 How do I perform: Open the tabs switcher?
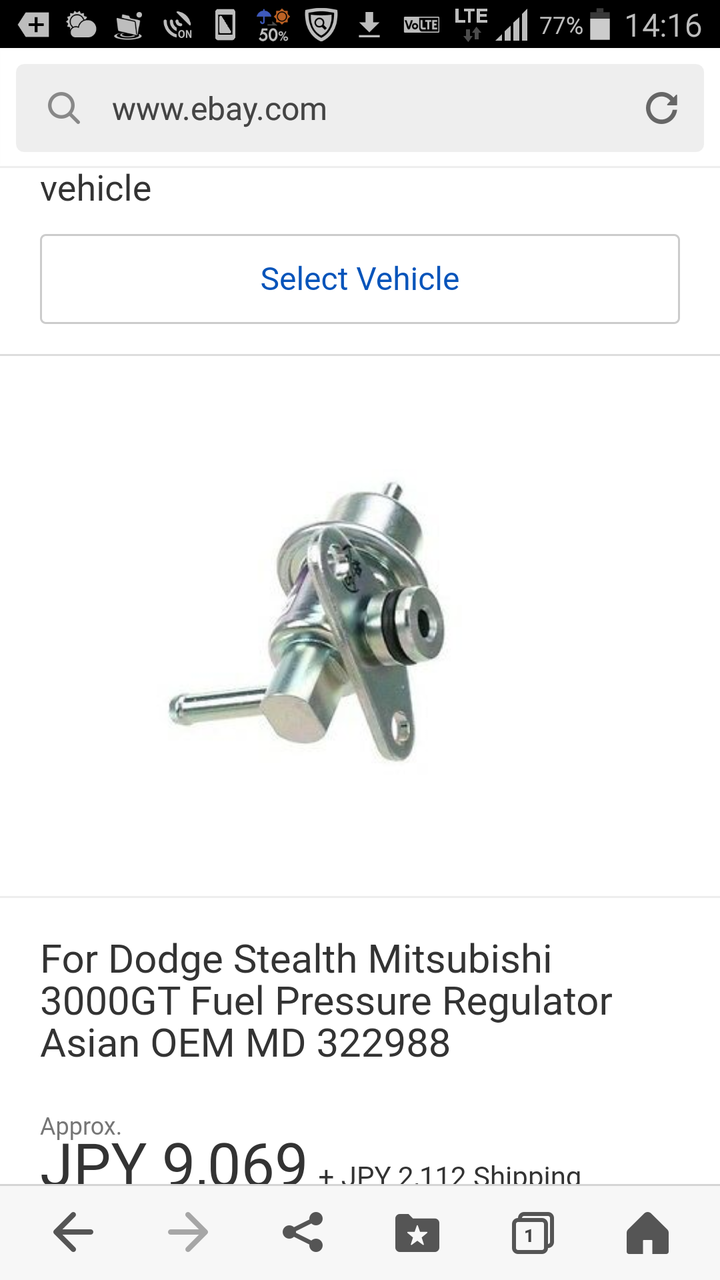532,1233
